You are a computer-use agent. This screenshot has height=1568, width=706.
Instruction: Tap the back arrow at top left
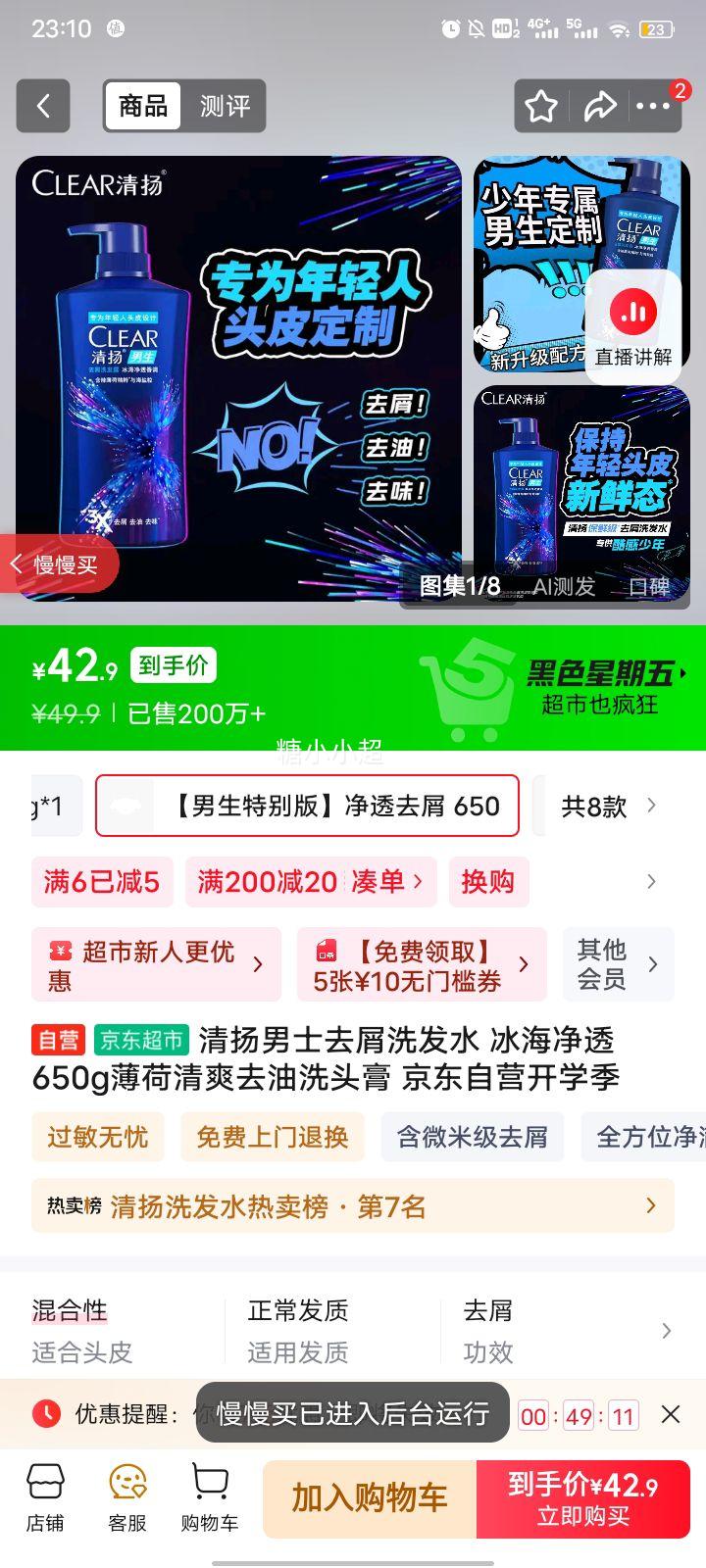pos(42,106)
